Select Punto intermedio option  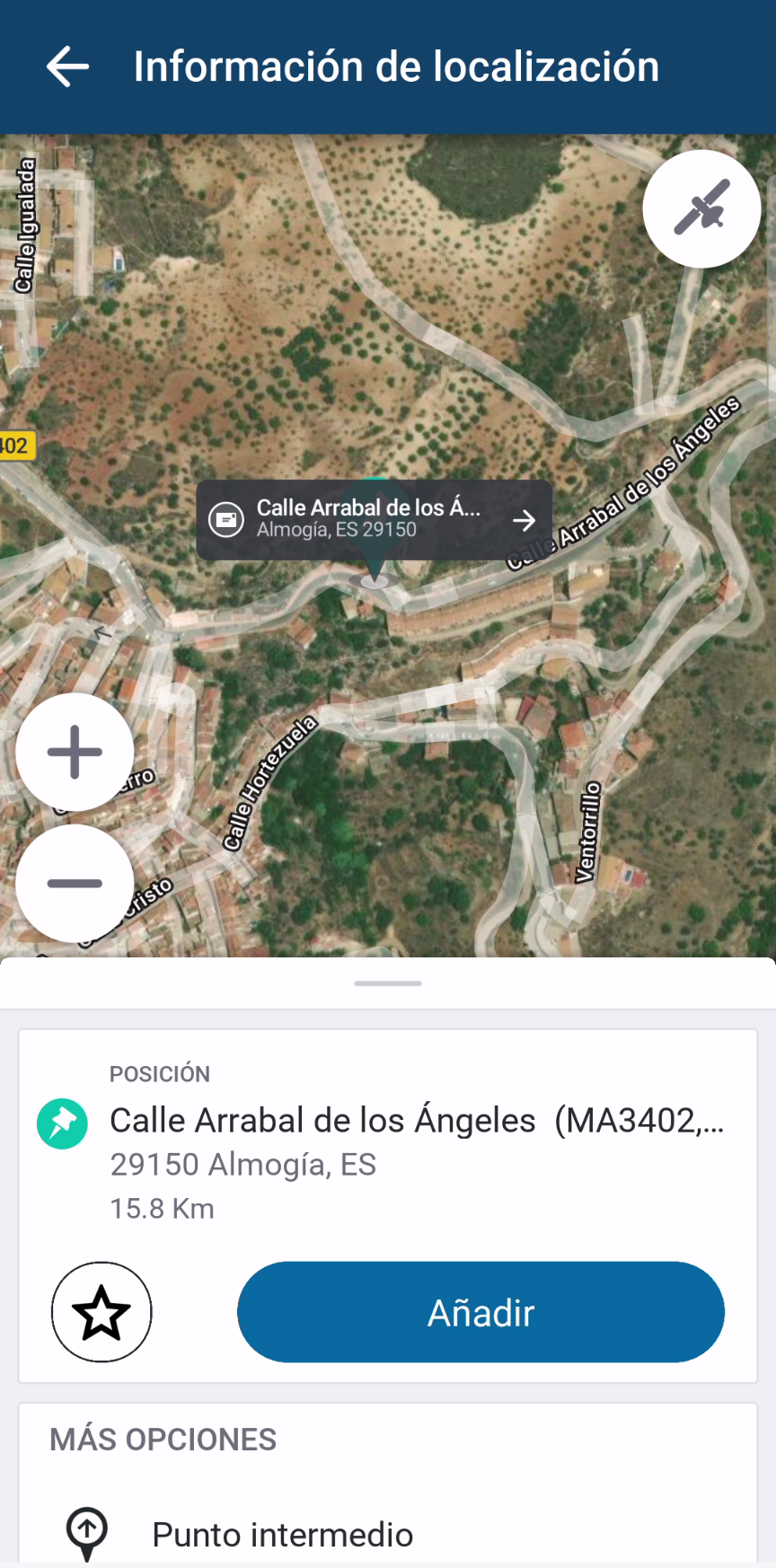click(x=282, y=1535)
